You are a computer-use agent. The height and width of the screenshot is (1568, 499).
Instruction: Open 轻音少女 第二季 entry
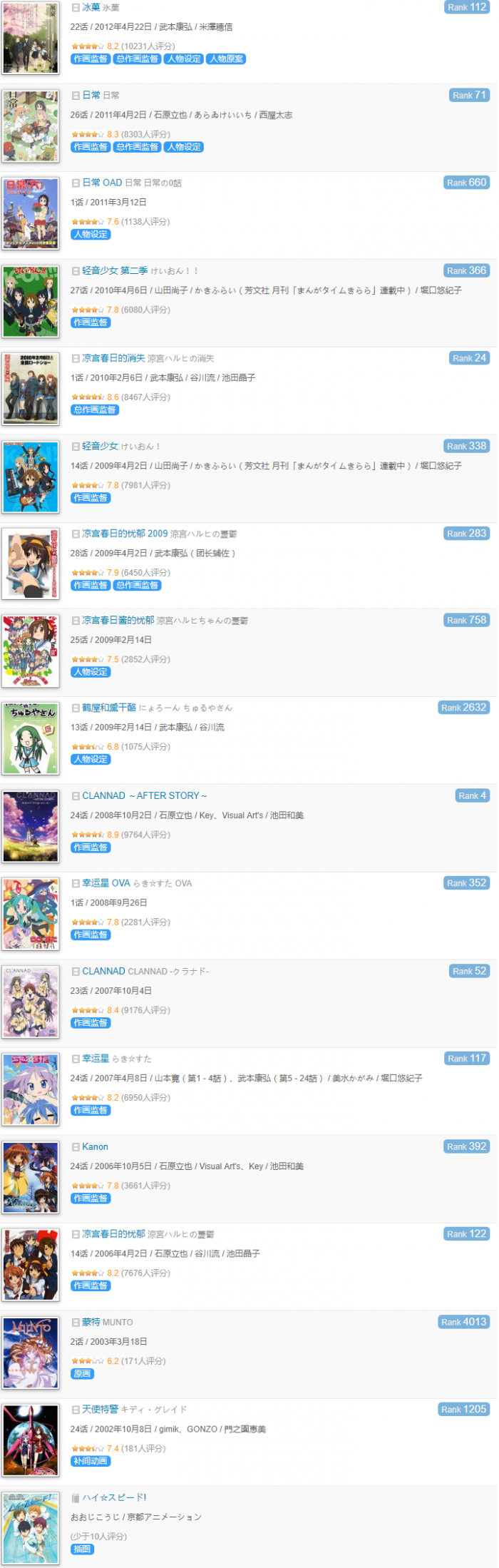click(114, 270)
